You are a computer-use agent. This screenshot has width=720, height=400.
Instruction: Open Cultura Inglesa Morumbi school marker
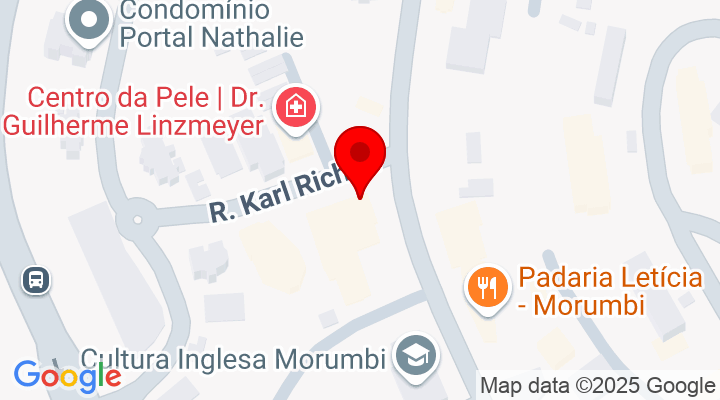pyautogui.click(x=411, y=355)
